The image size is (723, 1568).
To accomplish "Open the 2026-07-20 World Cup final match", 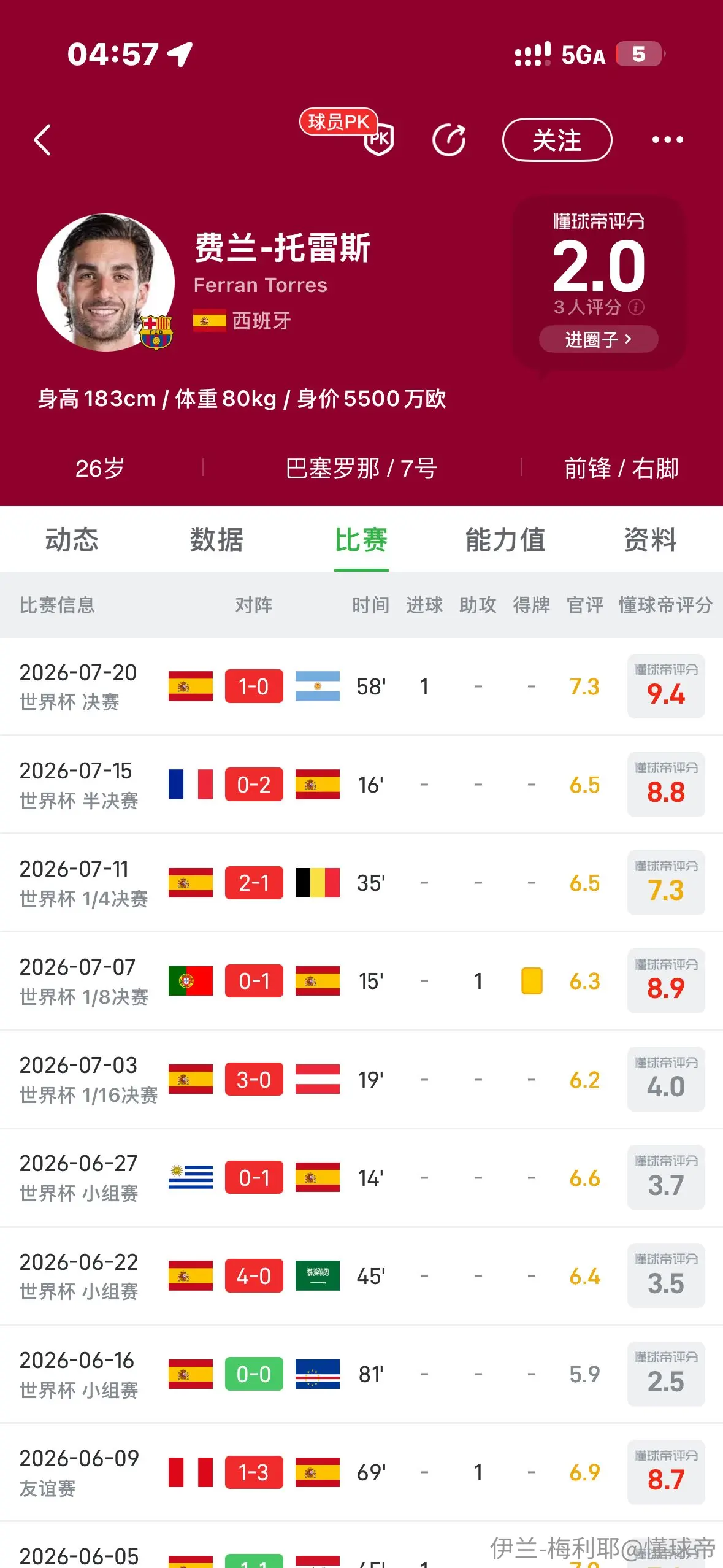I will click(x=361, y=686).
